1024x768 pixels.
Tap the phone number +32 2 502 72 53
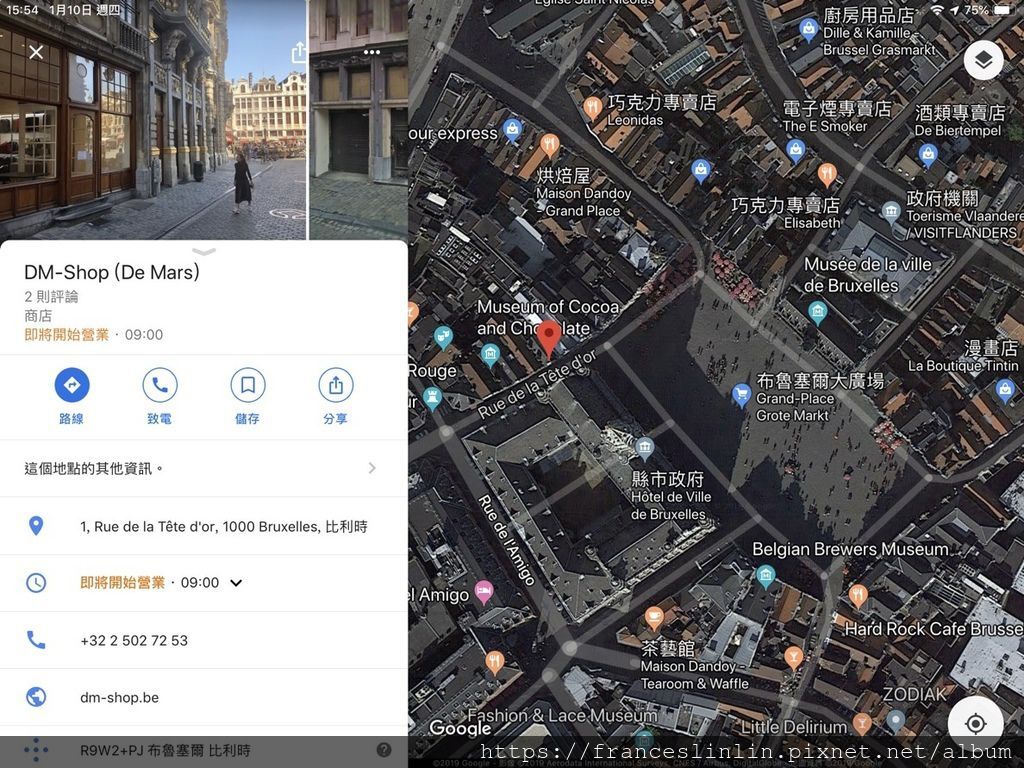[134, 640]
